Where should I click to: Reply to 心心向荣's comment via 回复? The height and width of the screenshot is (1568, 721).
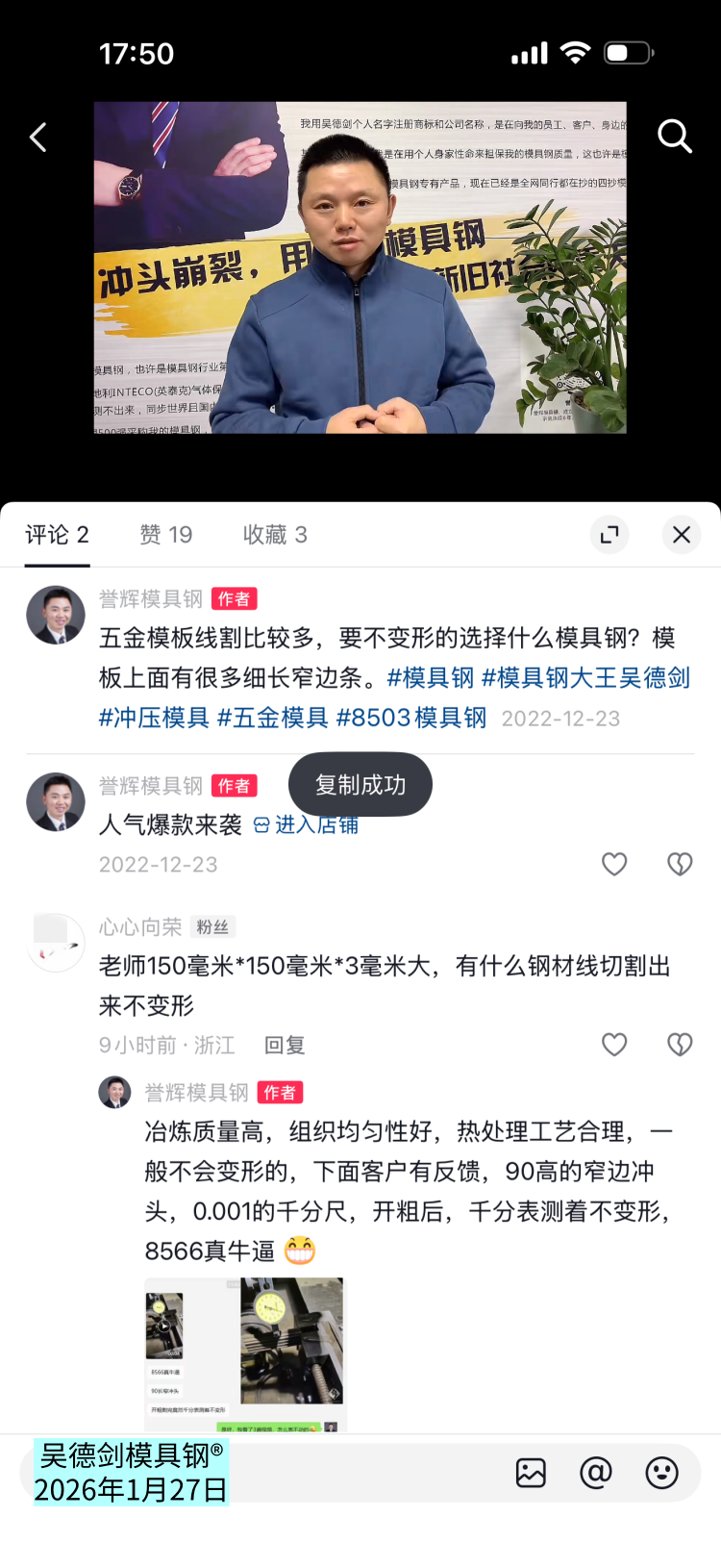click(x=285, y=1046)
